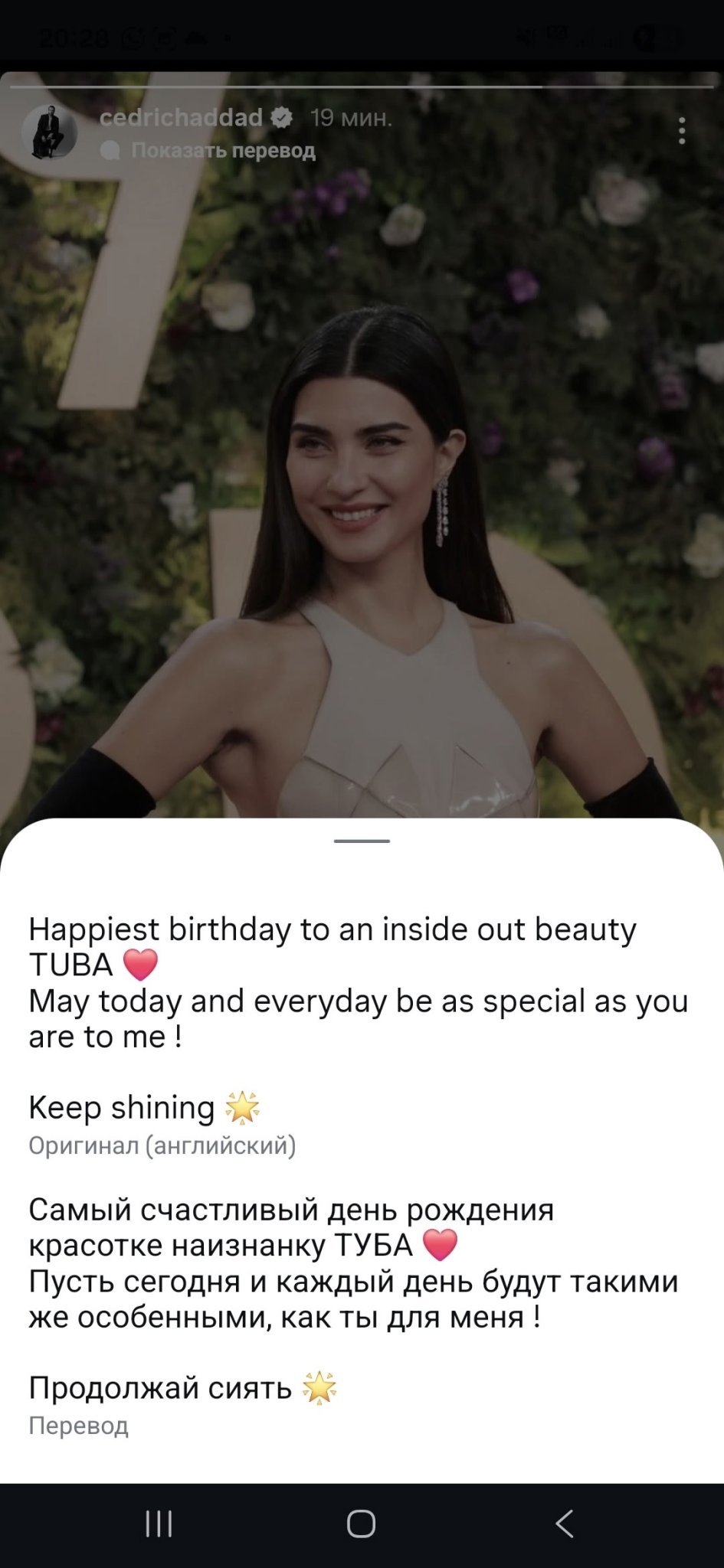
Task: Open the story's three-dot overflow menu
Action: [x=681, y=131]
